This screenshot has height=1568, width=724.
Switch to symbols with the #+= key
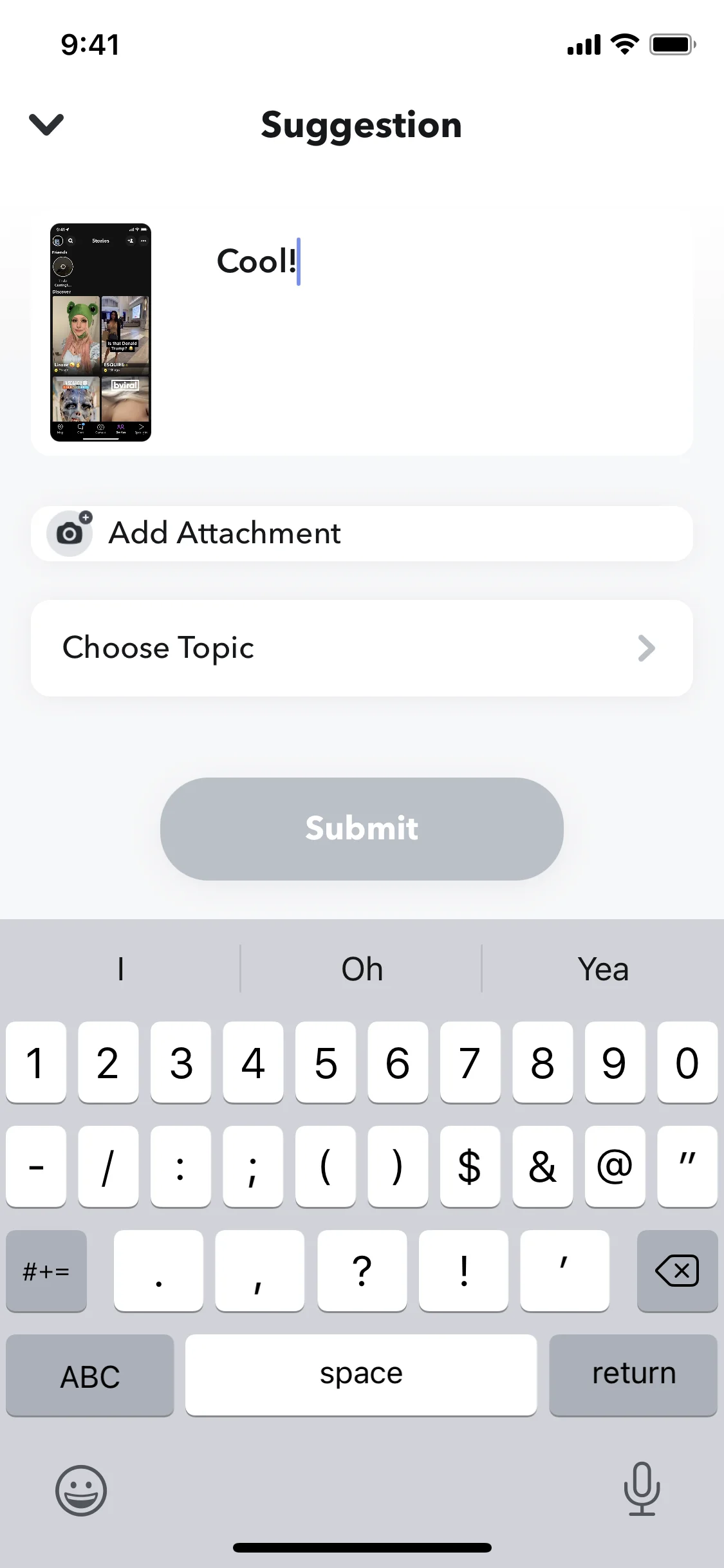pos(46,1271)
